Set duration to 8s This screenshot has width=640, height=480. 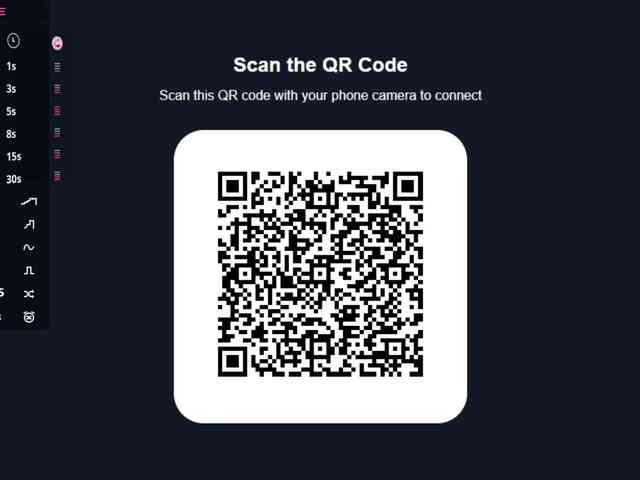pos(12,134)
